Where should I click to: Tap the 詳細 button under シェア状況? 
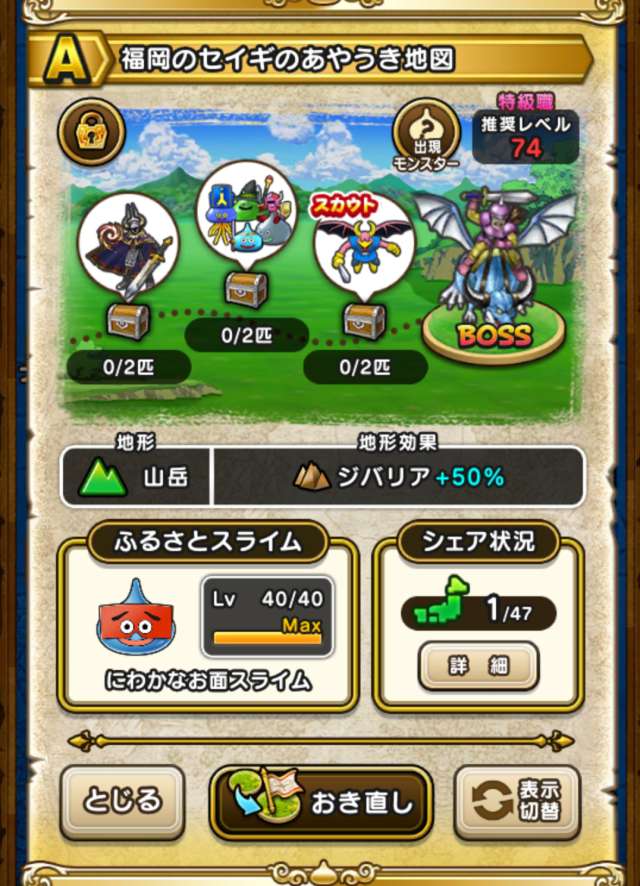pyautogui.click(x=478, y=666)
